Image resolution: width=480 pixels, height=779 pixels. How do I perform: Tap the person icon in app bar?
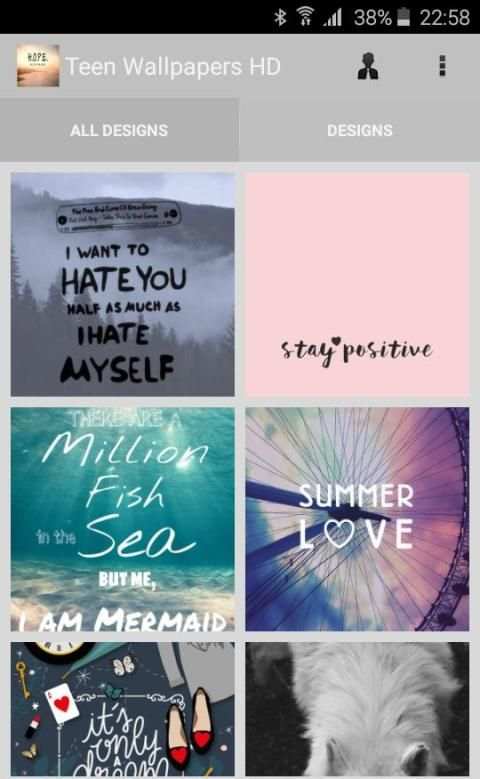[368, 66]
